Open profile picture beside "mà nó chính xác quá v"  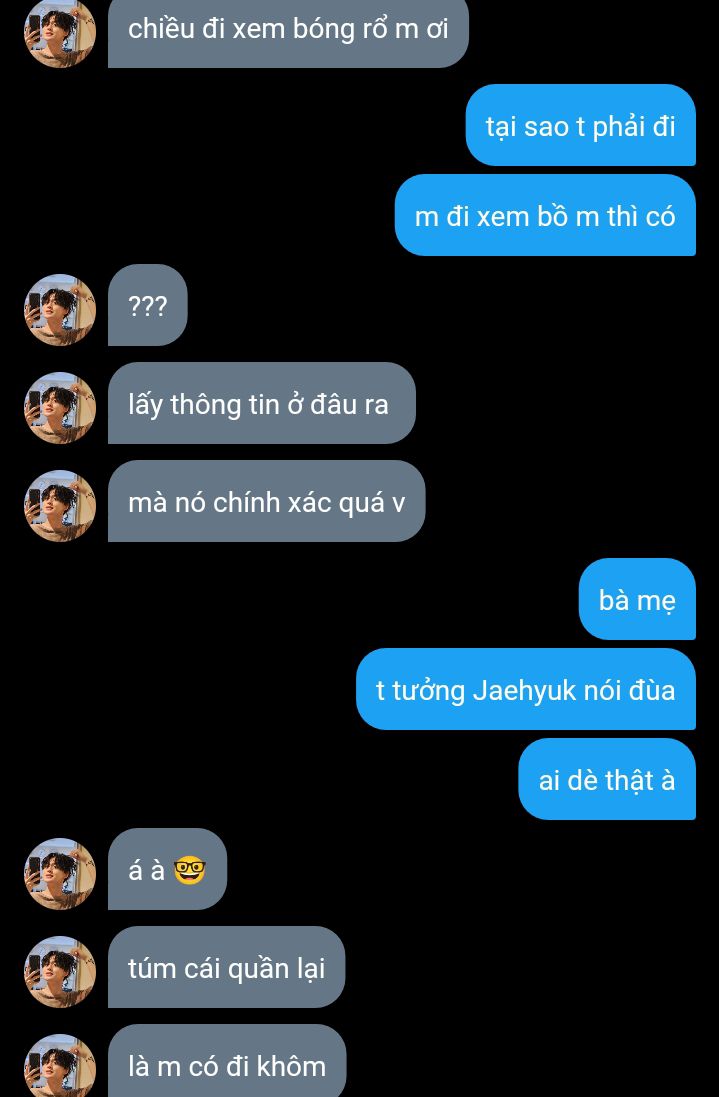[x=60, y=505]
